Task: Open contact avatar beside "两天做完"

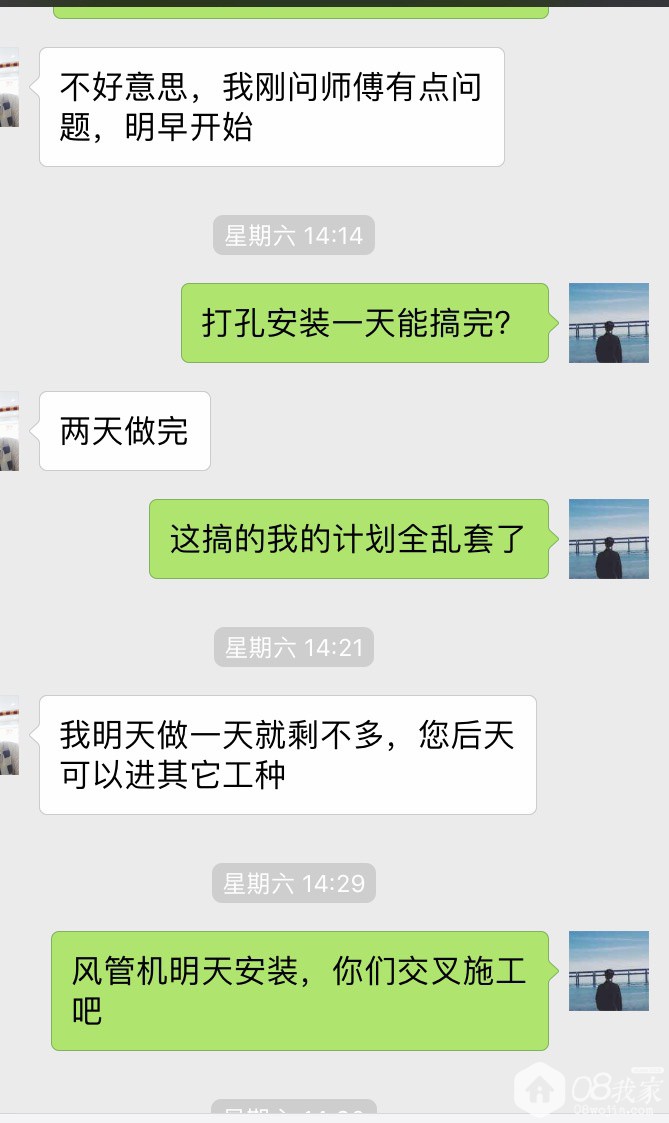Action: 8,431
